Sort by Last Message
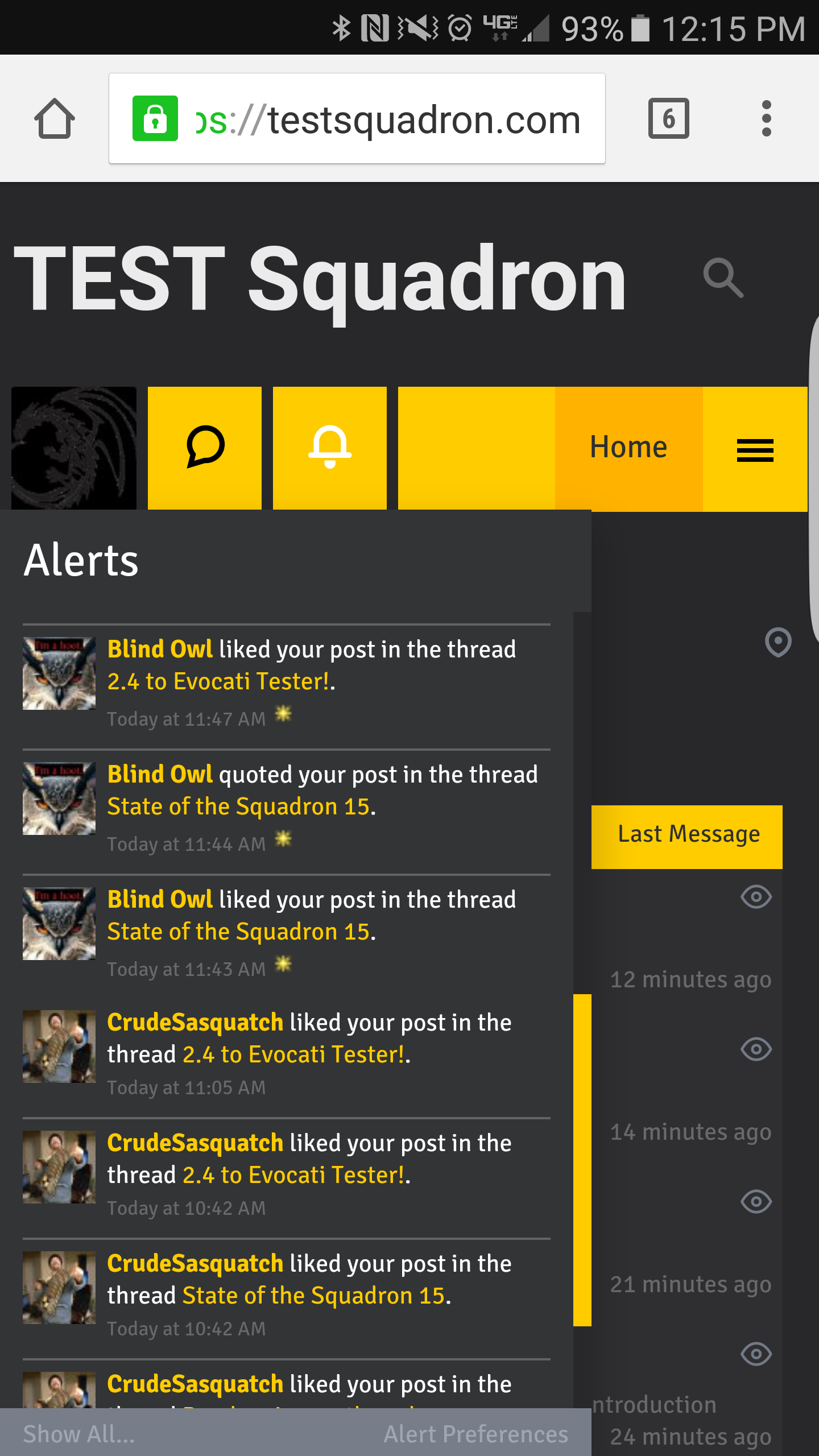Image resolution: width=819 pixels, height=1456 pixels. click(688, 835)
